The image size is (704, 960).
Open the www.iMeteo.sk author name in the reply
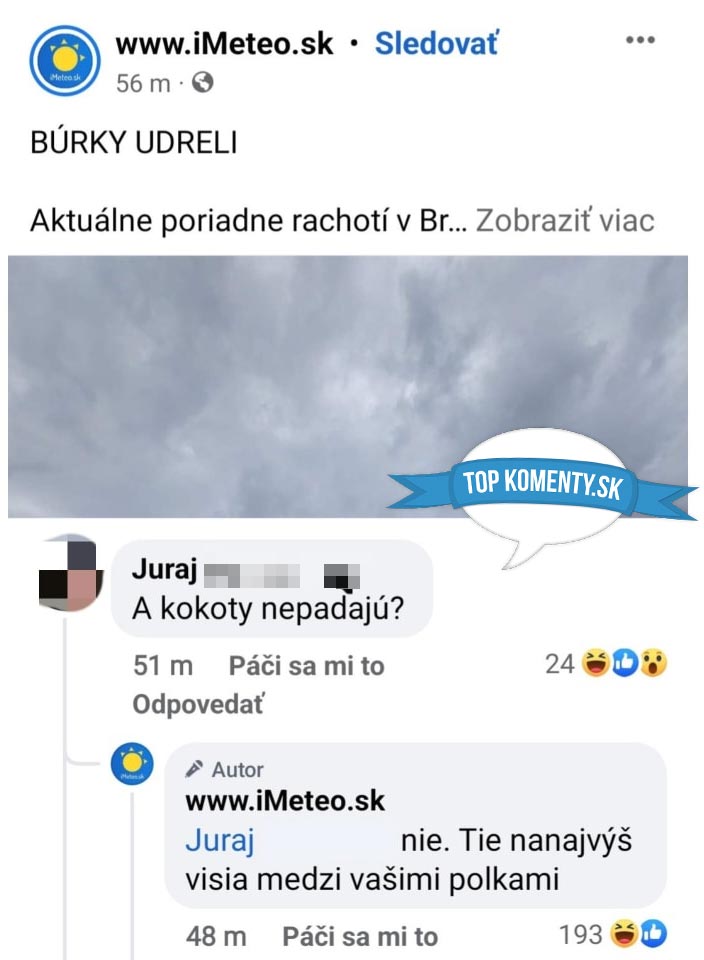click(285, 801)
